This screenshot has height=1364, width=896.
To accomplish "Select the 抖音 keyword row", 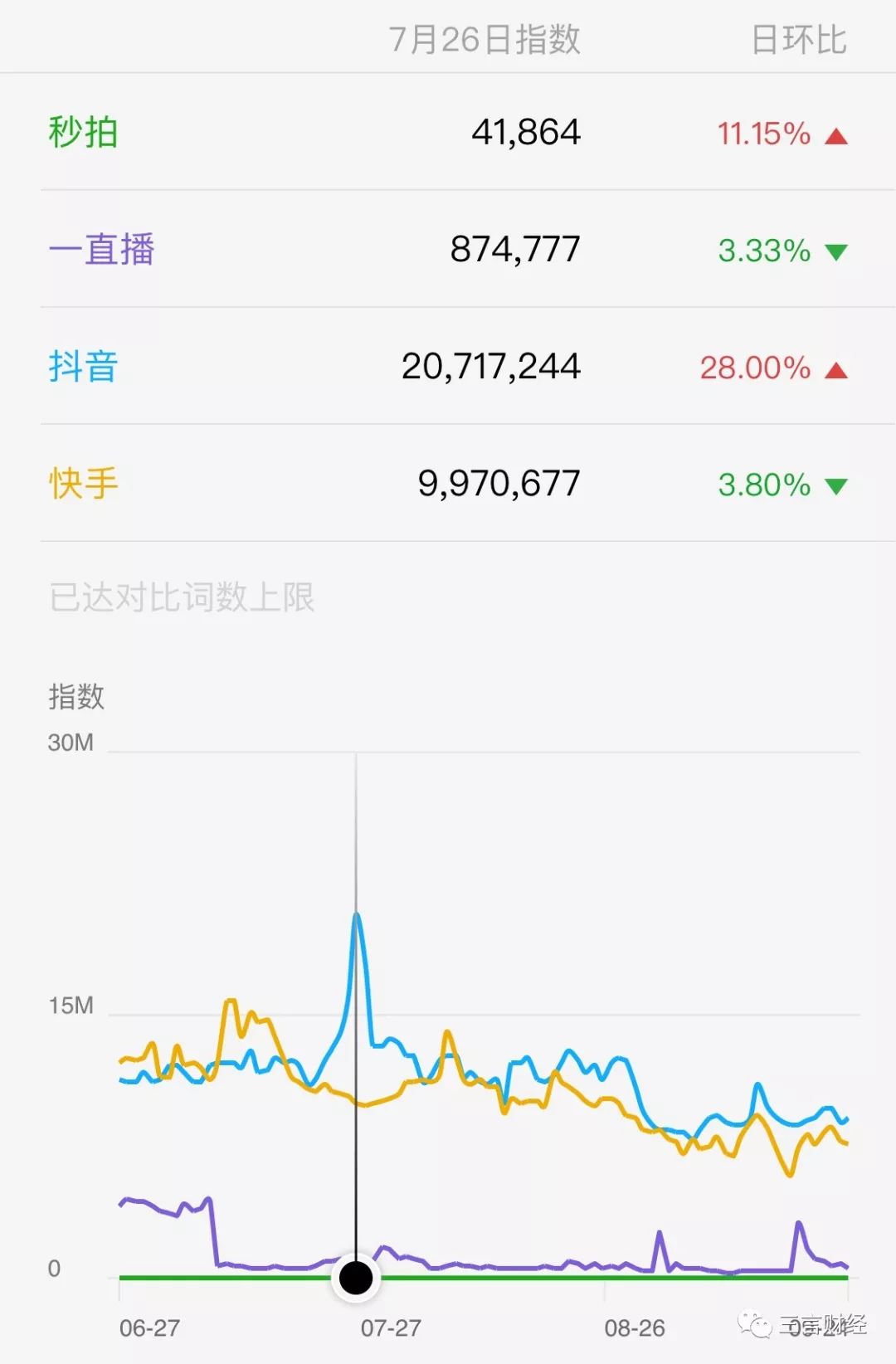I will pyautogui.click(x=448, y=366).
